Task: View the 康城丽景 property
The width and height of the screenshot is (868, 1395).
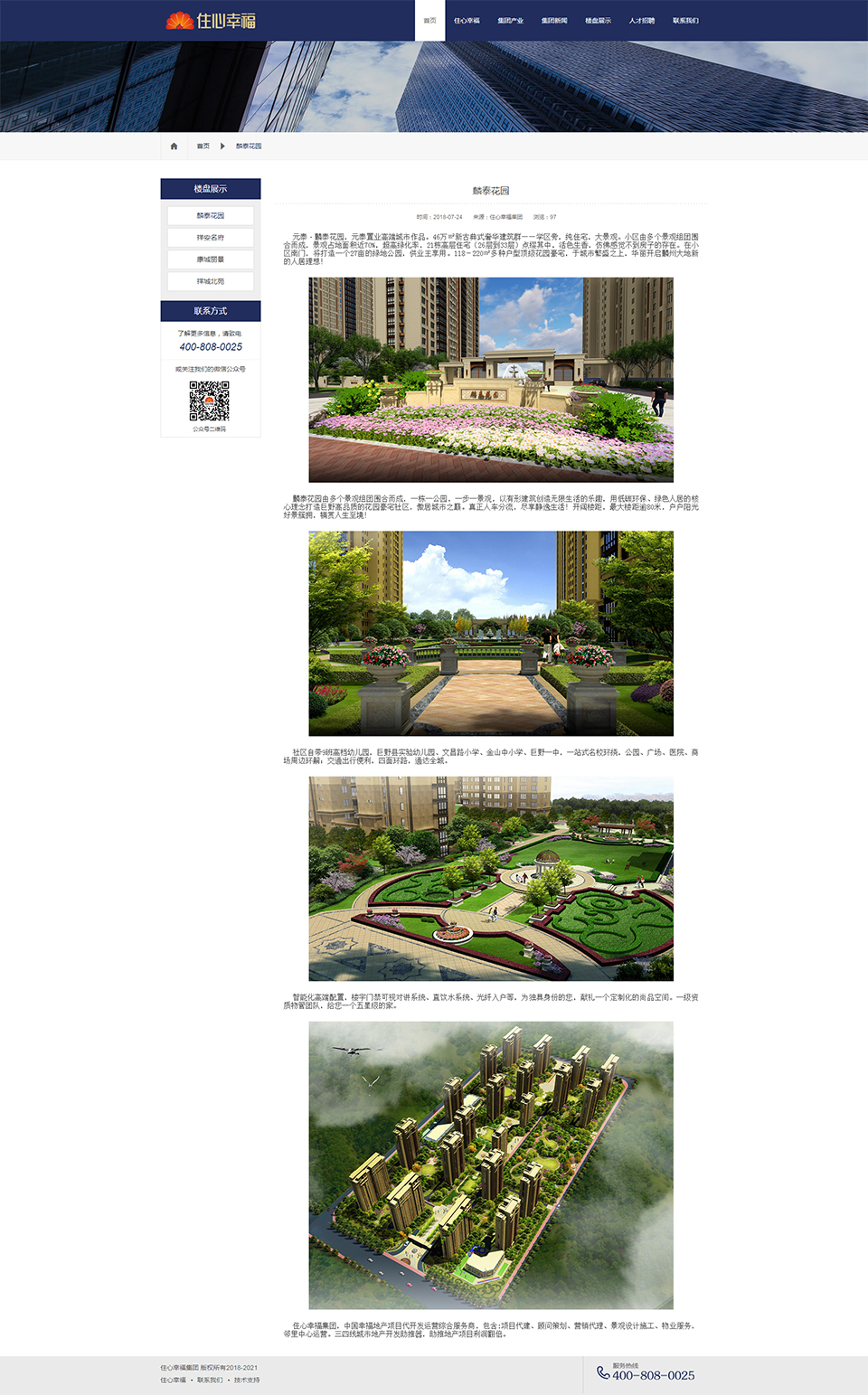Action: pyautogui.click(x=211, y=259)
